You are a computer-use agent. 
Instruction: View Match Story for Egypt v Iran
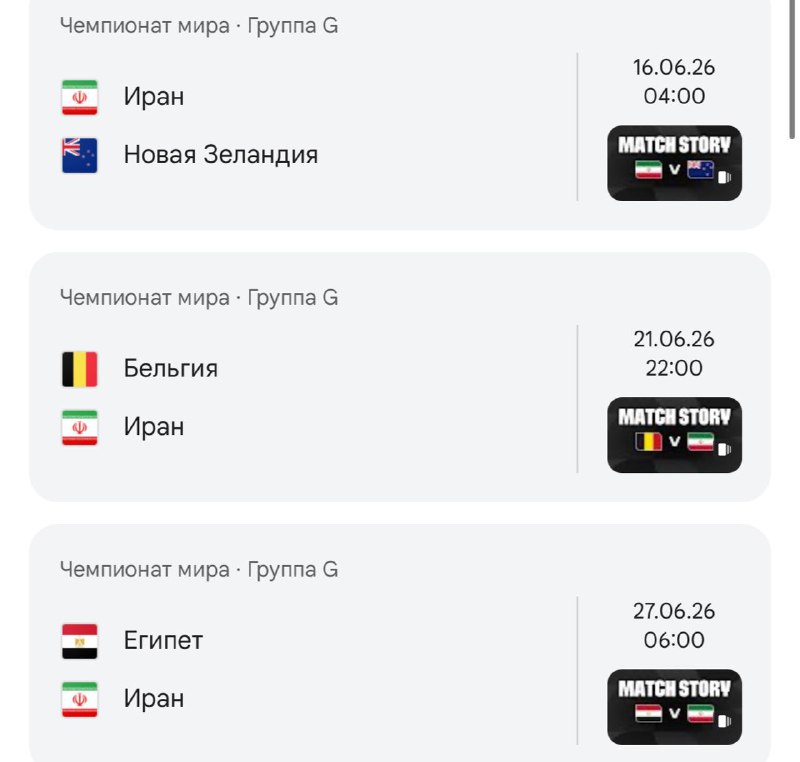(x=674, y=707)
